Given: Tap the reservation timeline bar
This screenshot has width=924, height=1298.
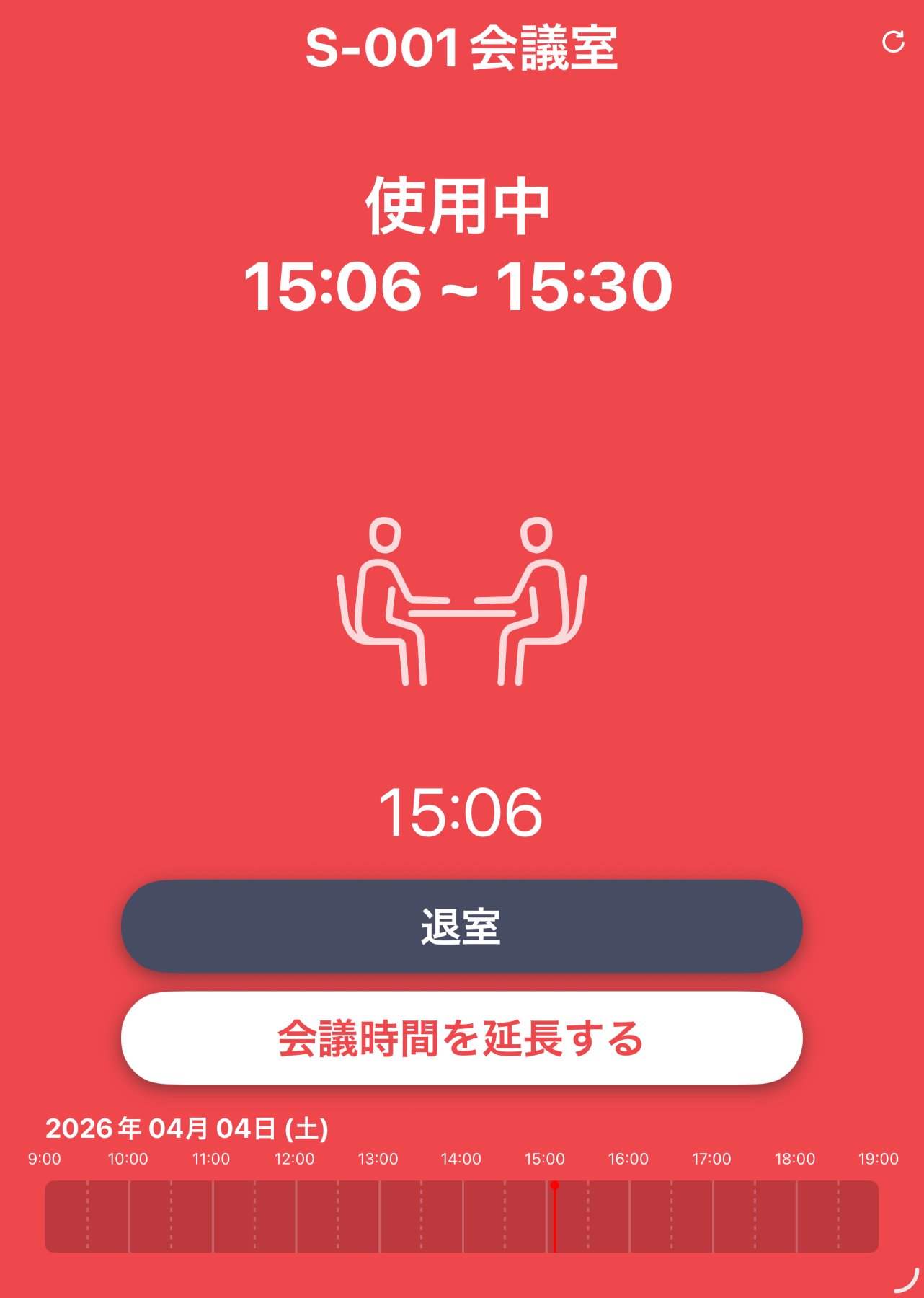Looking at the screenshot, I should 461,1217.
